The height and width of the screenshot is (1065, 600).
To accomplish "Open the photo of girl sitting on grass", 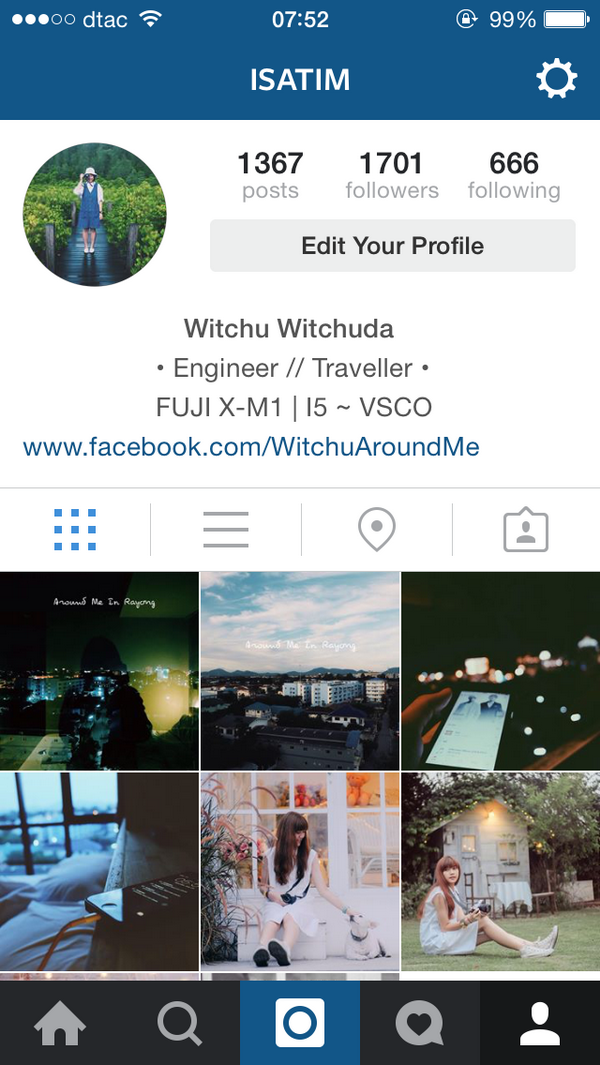I will coord(500,870).
